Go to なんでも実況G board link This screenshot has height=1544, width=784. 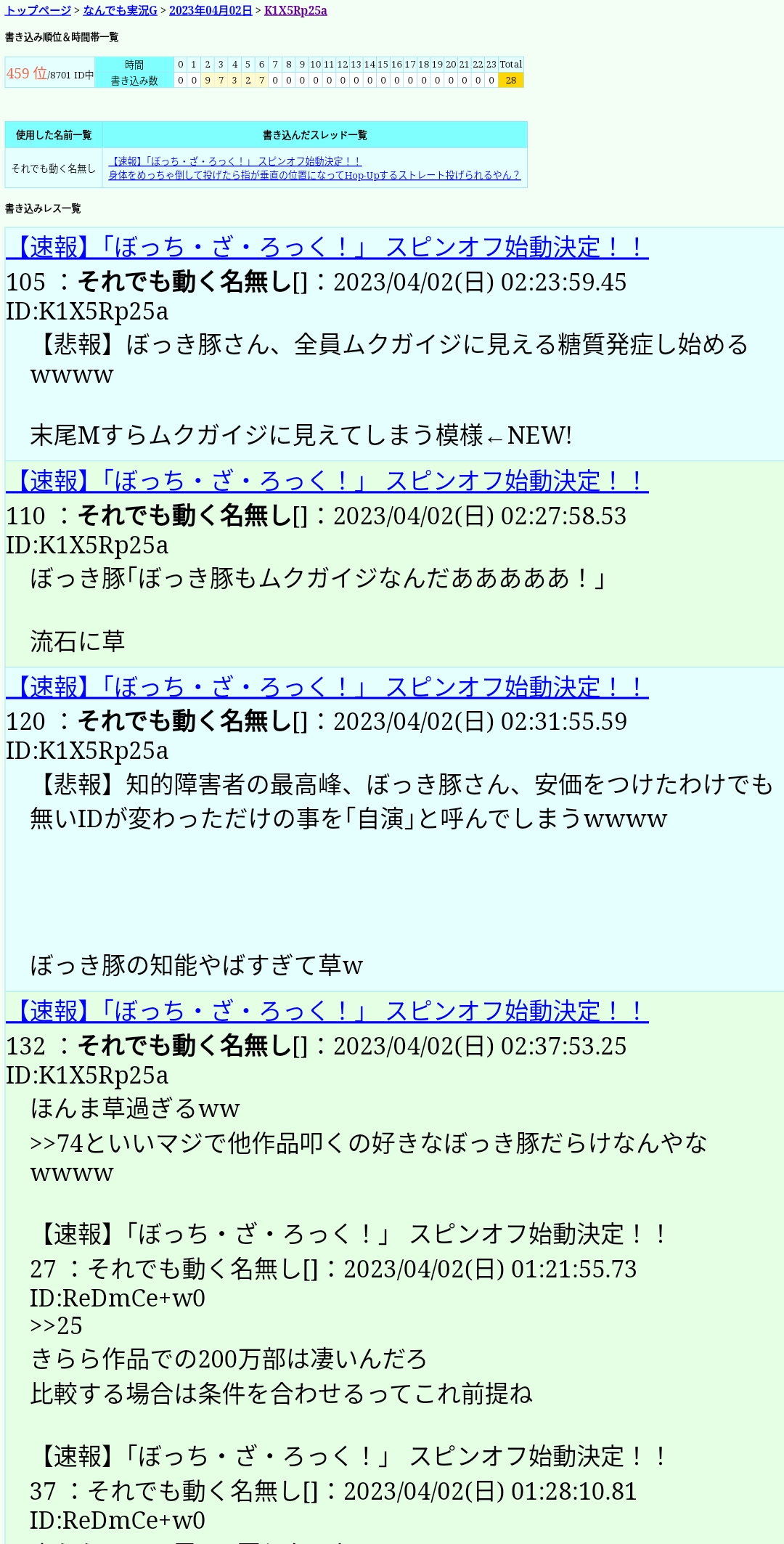[x=120, y=10]
